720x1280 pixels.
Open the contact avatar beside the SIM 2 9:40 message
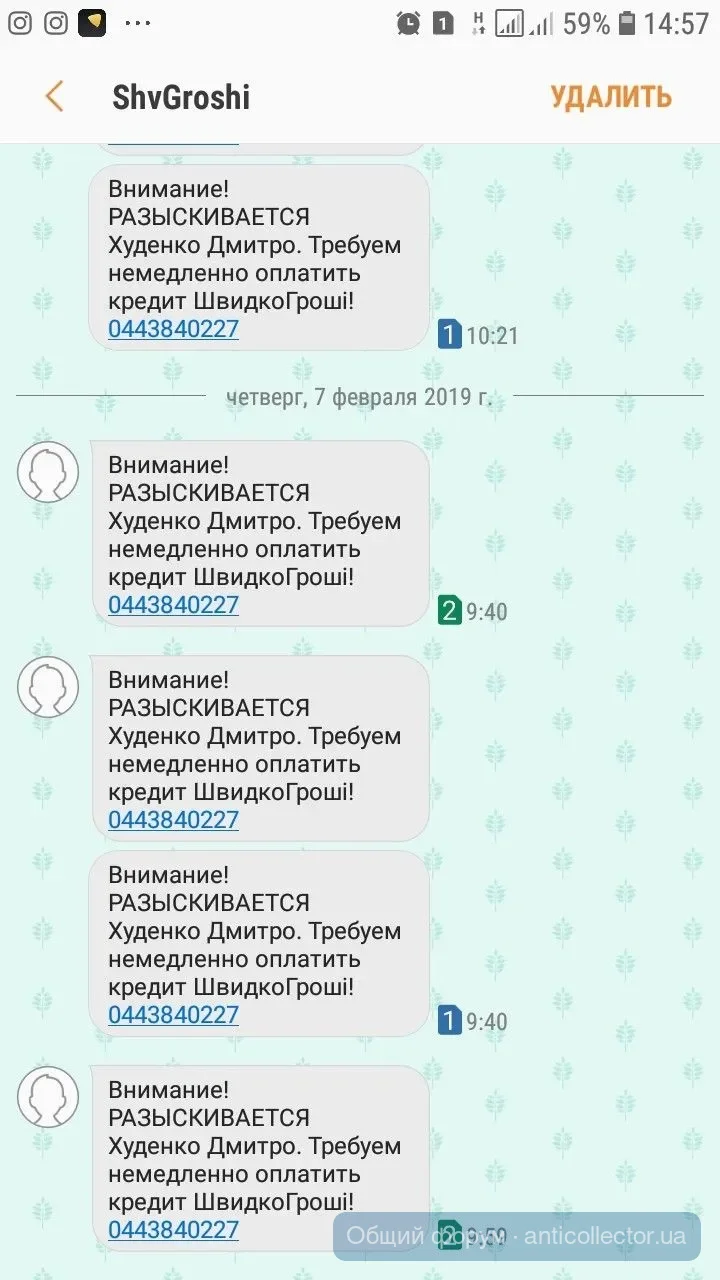tap(48, 472)
